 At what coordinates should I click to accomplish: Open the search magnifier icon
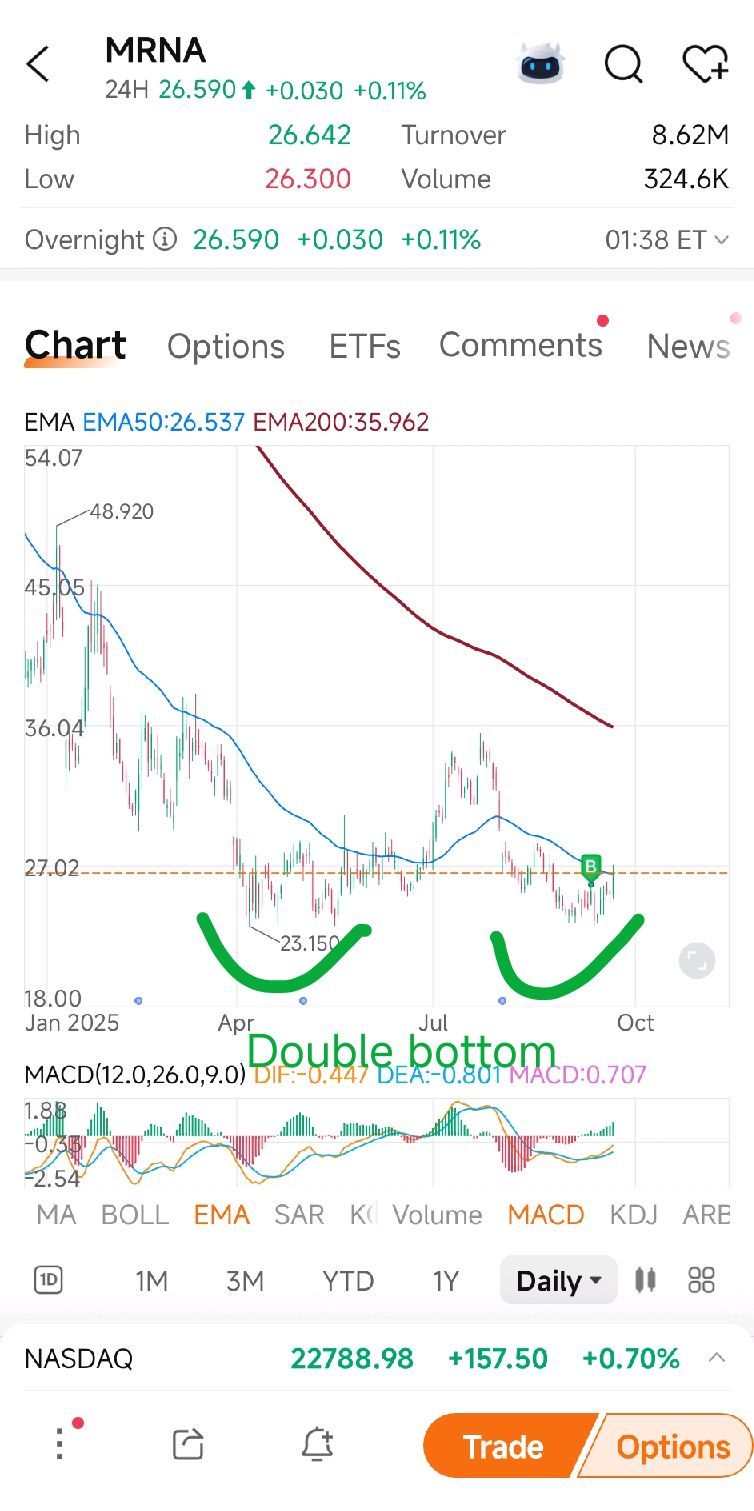623,65
